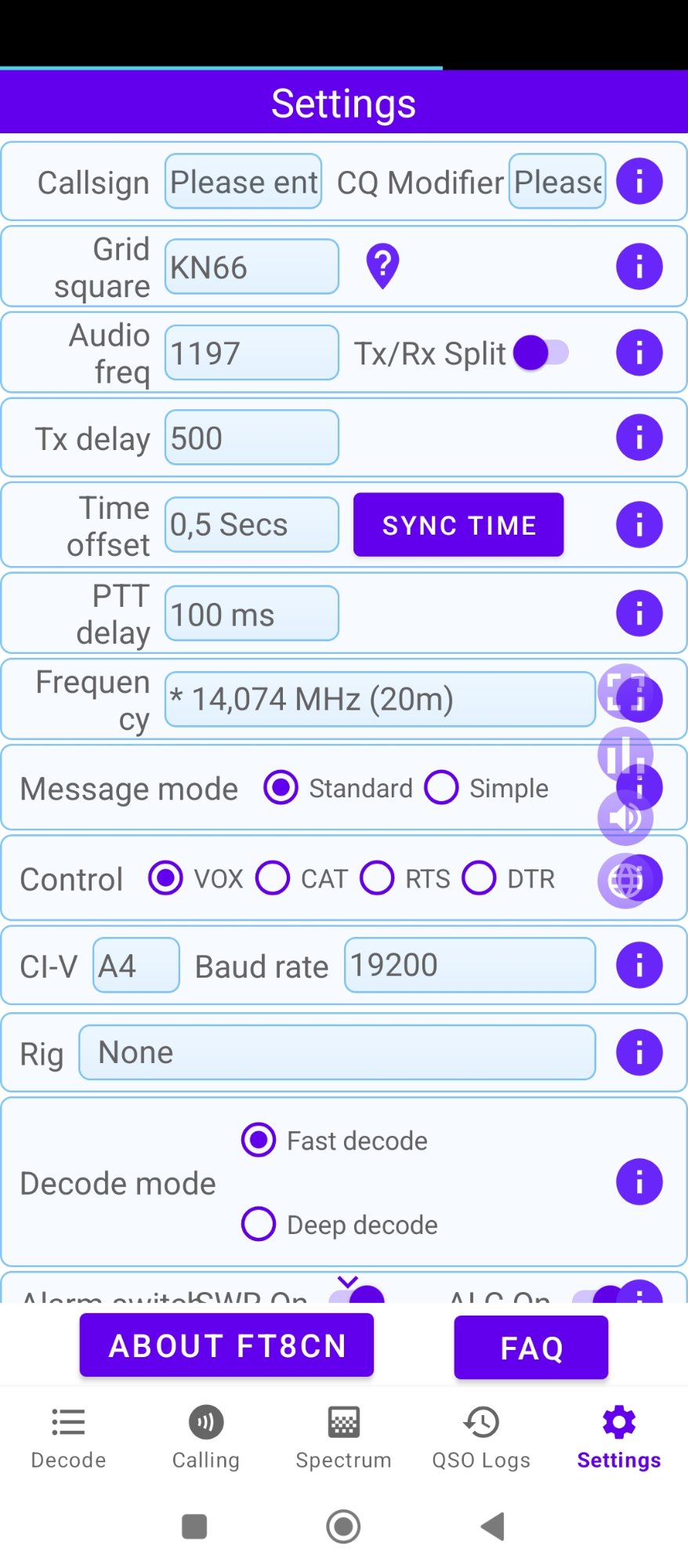The image size is (688, 1568).
Task: Open the Frequency dropdown
Action: point(380,699)
